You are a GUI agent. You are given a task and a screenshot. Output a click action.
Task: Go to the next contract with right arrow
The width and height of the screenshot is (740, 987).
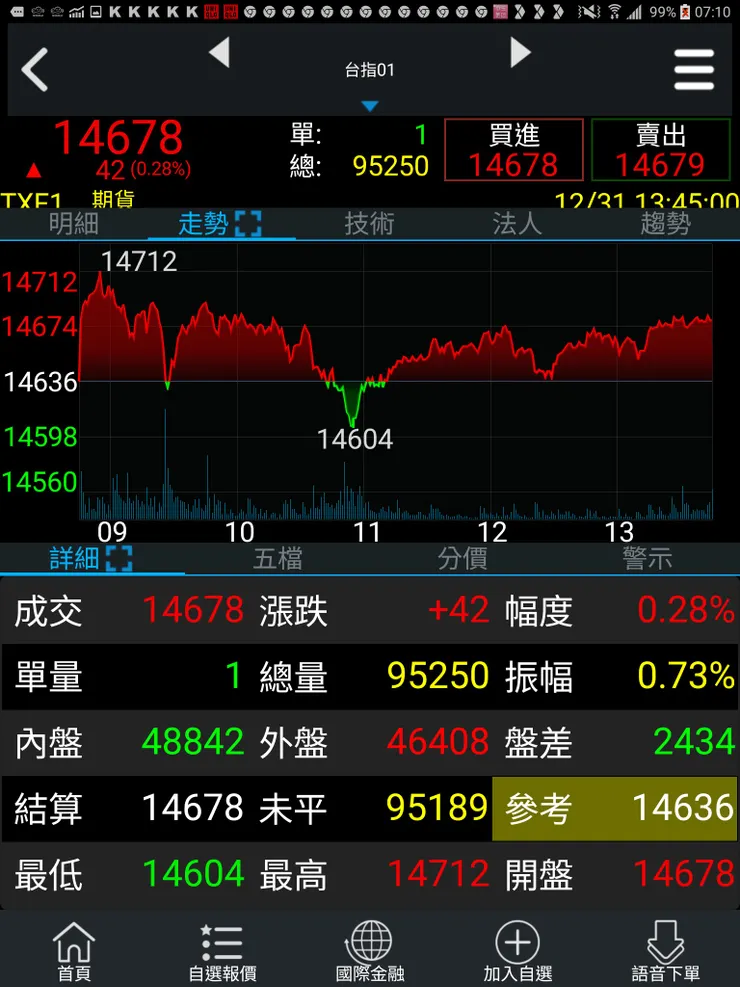point(521,55)
